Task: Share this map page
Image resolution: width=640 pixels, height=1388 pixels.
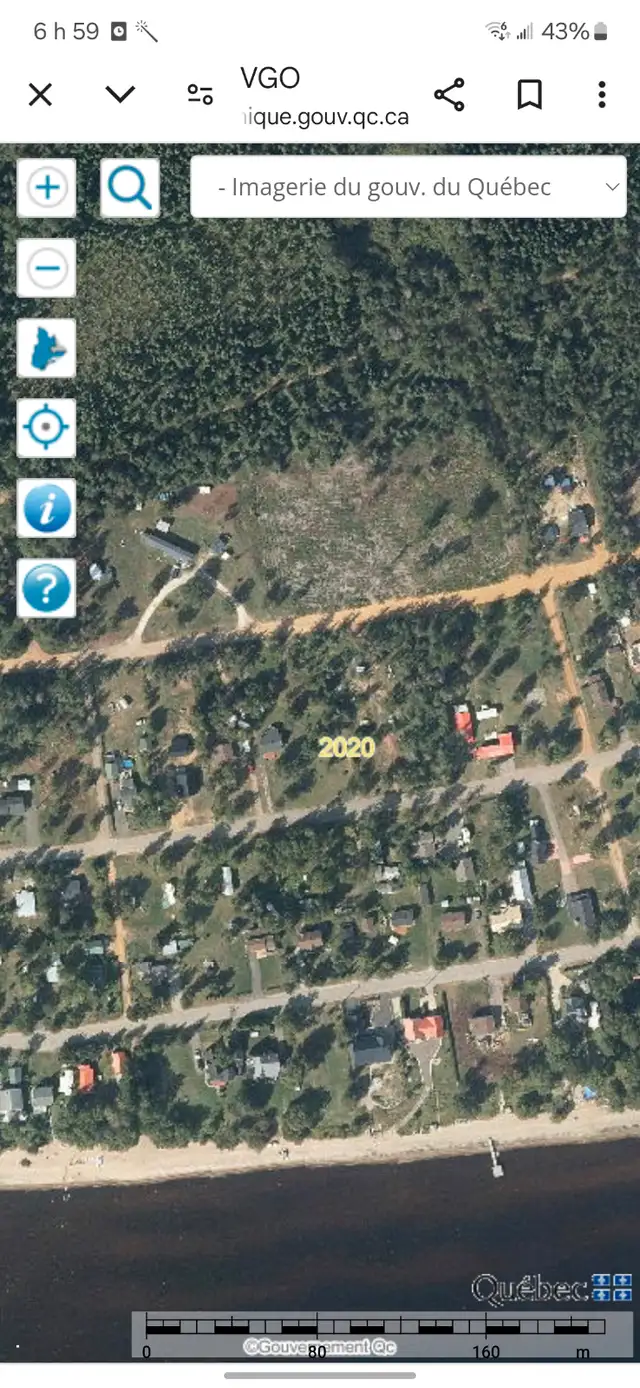Action: click(450, 95)
